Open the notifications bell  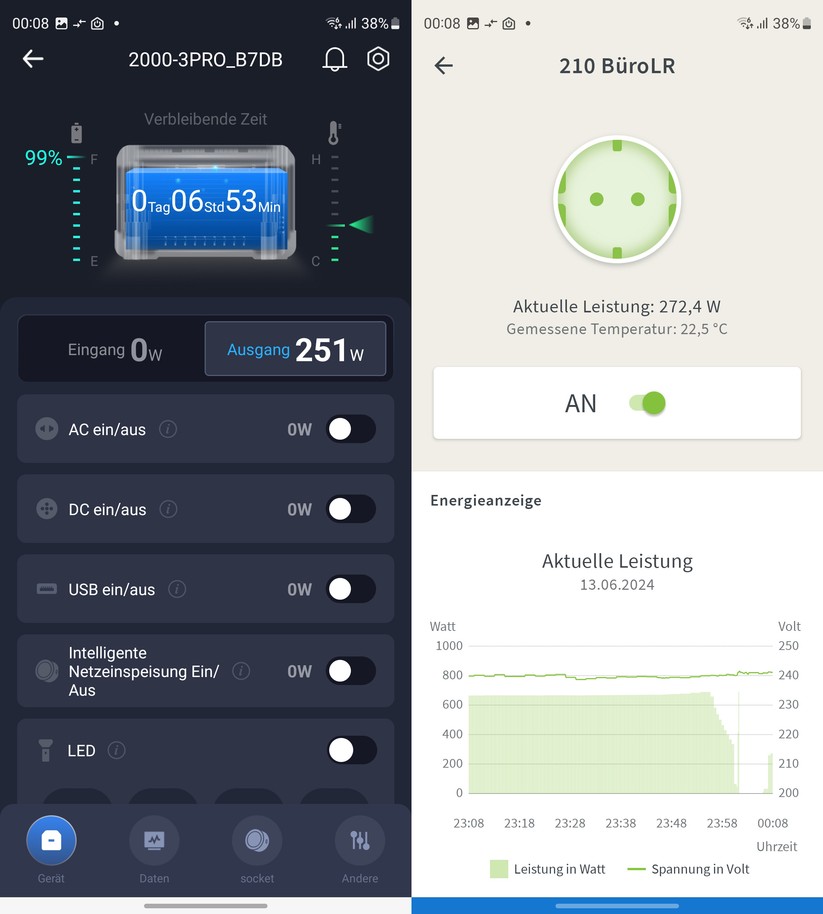335,59
